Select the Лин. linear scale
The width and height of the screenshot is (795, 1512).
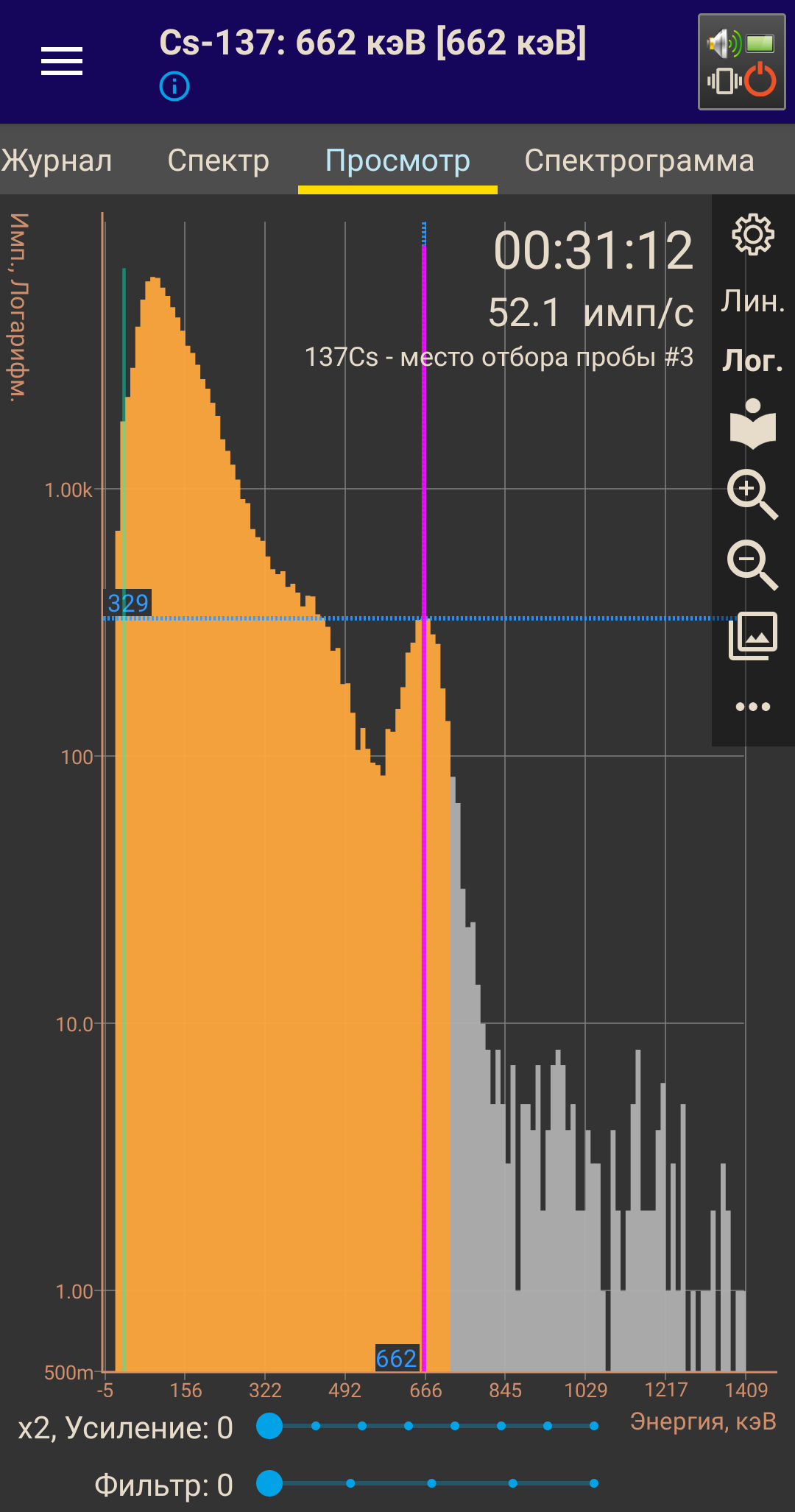[x=752, y=301]
